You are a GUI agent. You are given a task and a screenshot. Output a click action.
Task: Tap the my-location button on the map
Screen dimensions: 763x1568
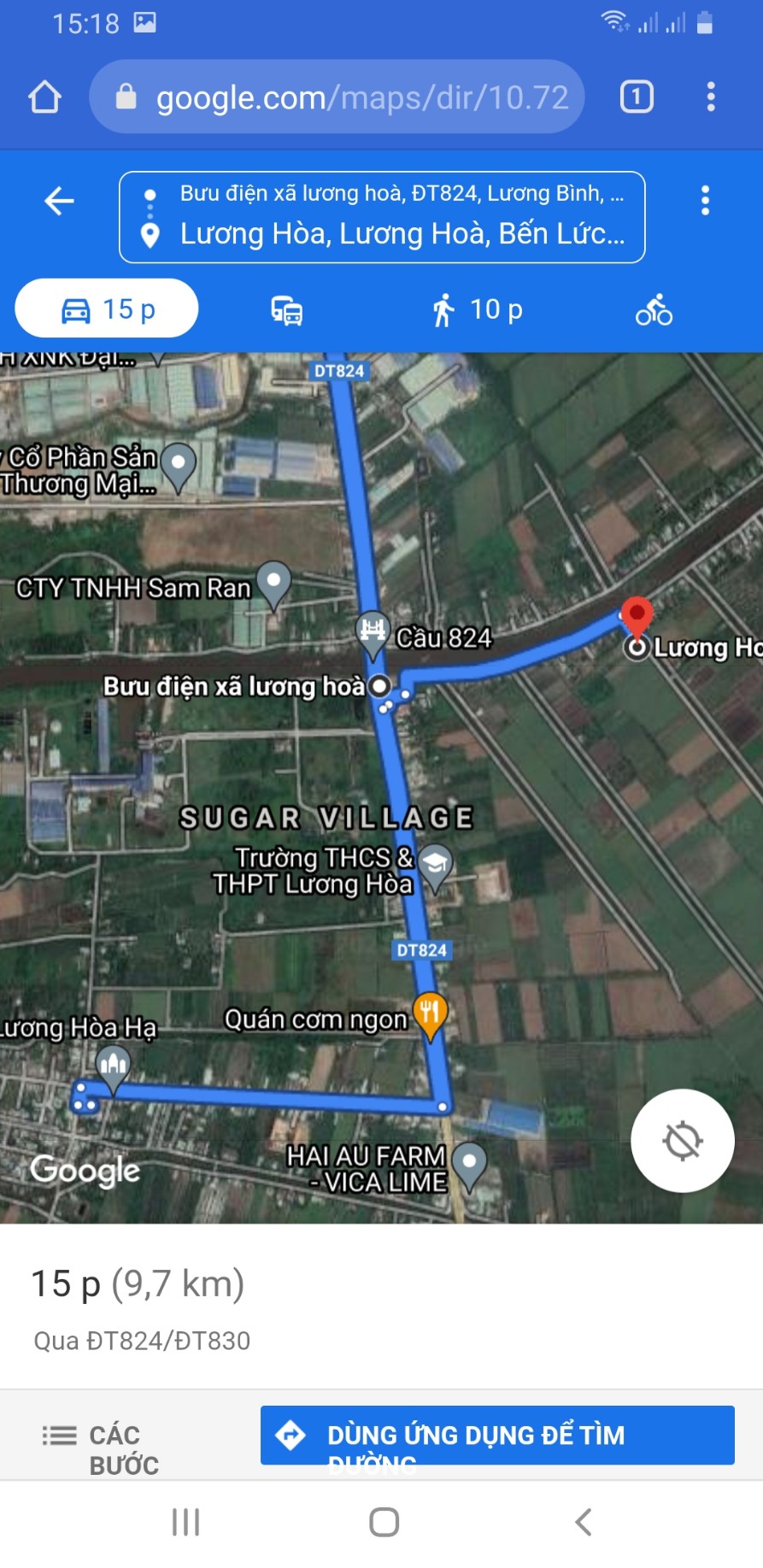coord(683,1141)
